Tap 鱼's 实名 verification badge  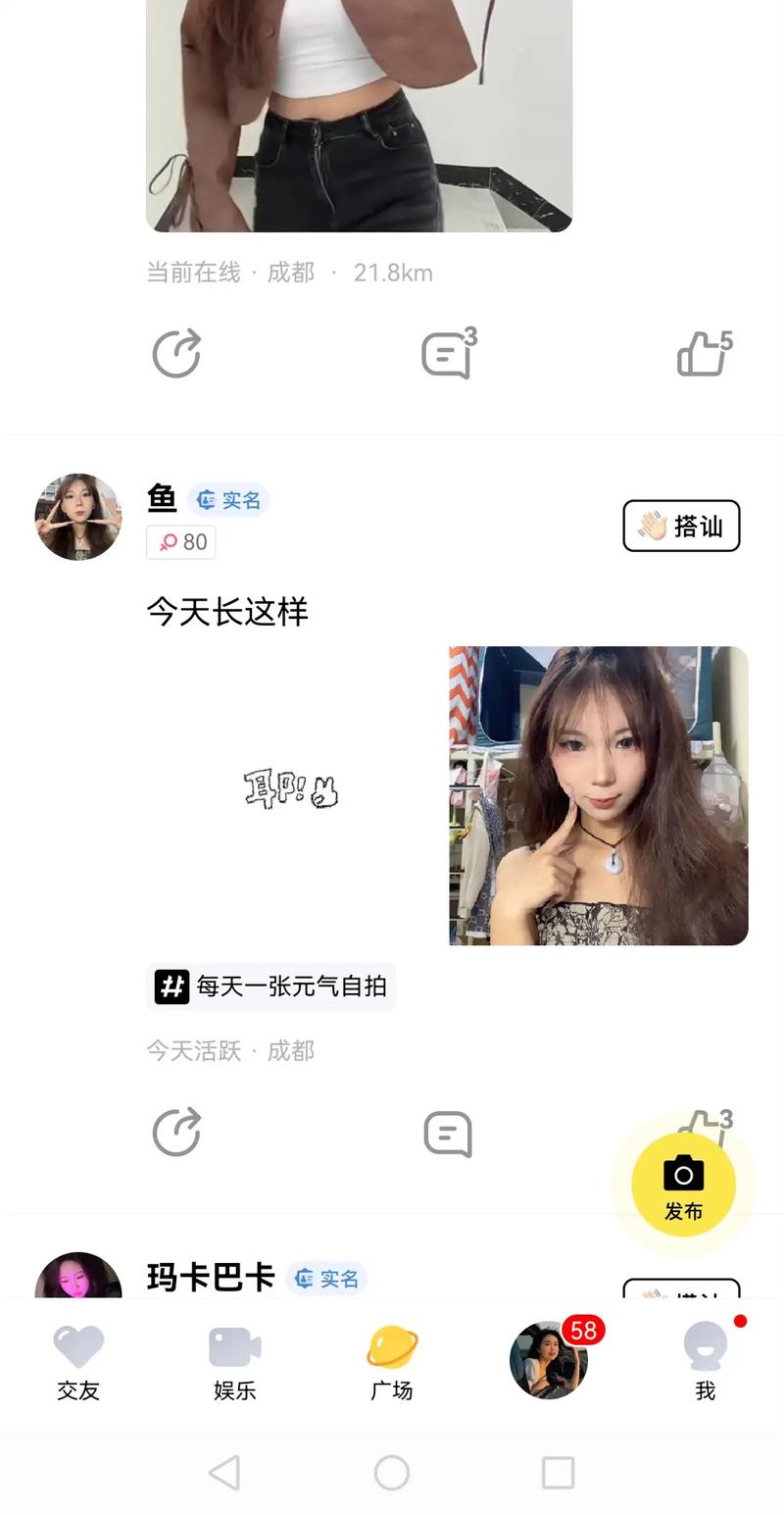(x=228, y=500)
